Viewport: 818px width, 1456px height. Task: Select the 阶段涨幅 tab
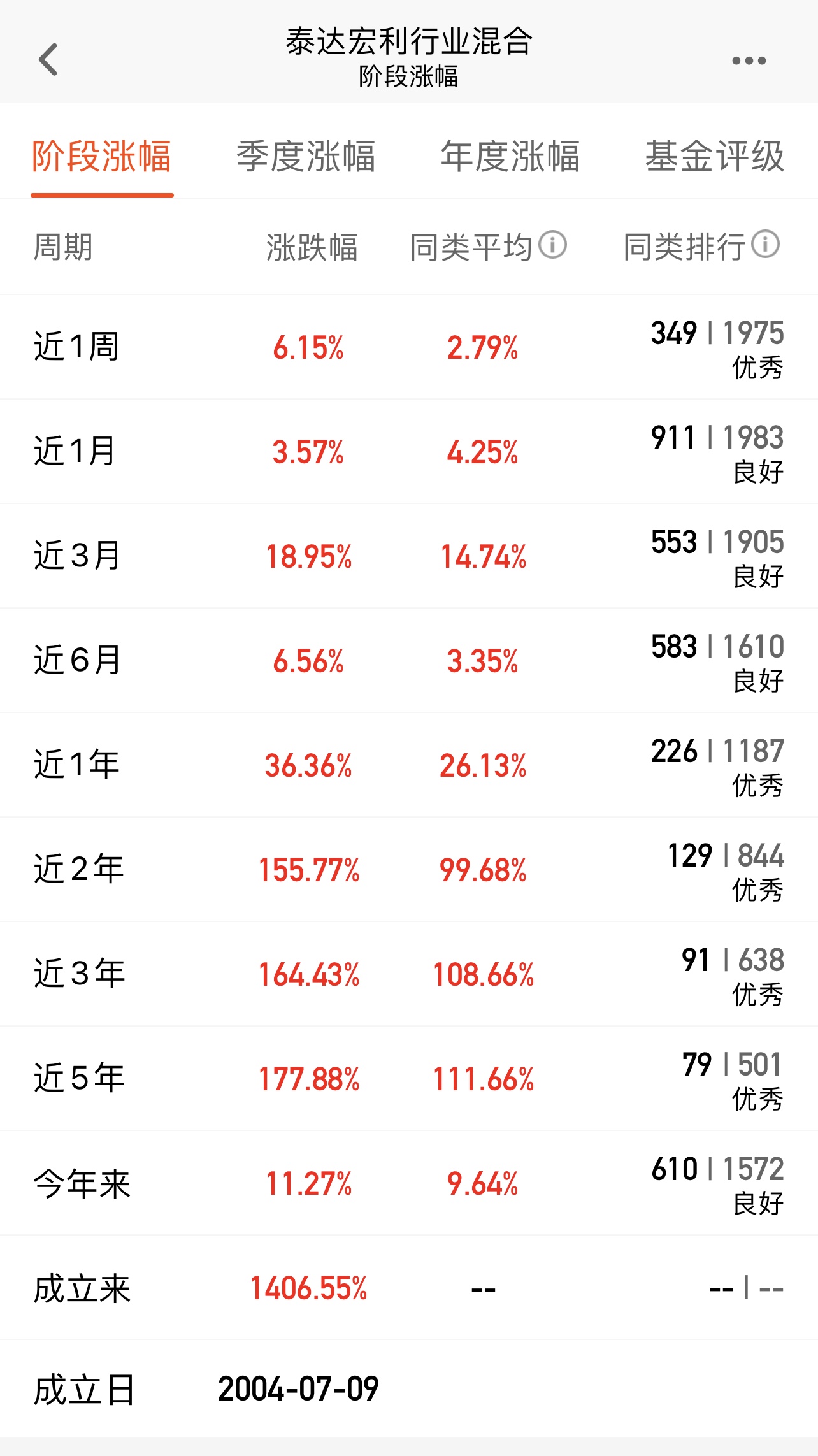click(x=103, y=159)
